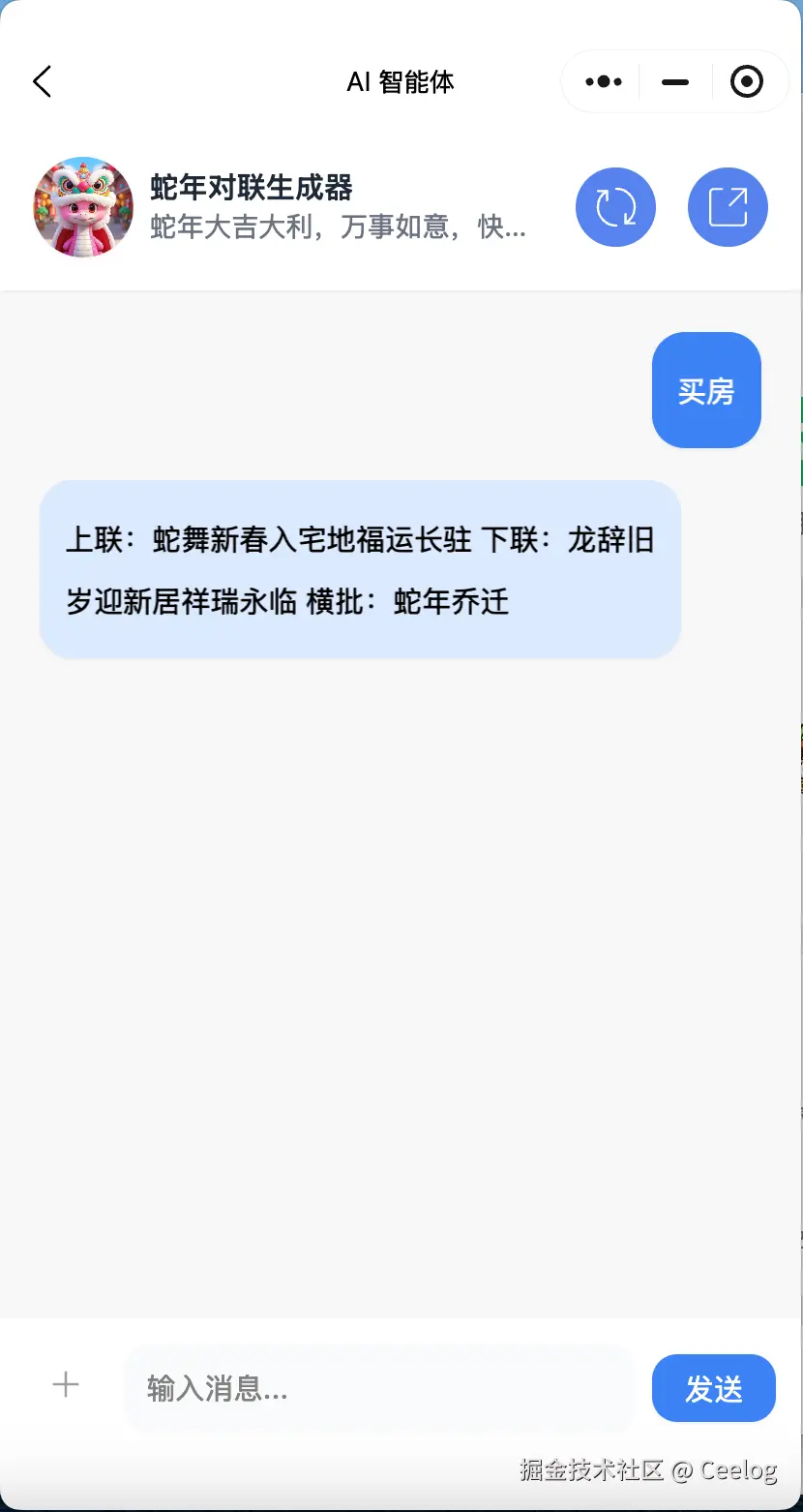Viewport: 803px width, 1512px height.
Task: Close the mini program with the circle button
Action: coord(746,82)
